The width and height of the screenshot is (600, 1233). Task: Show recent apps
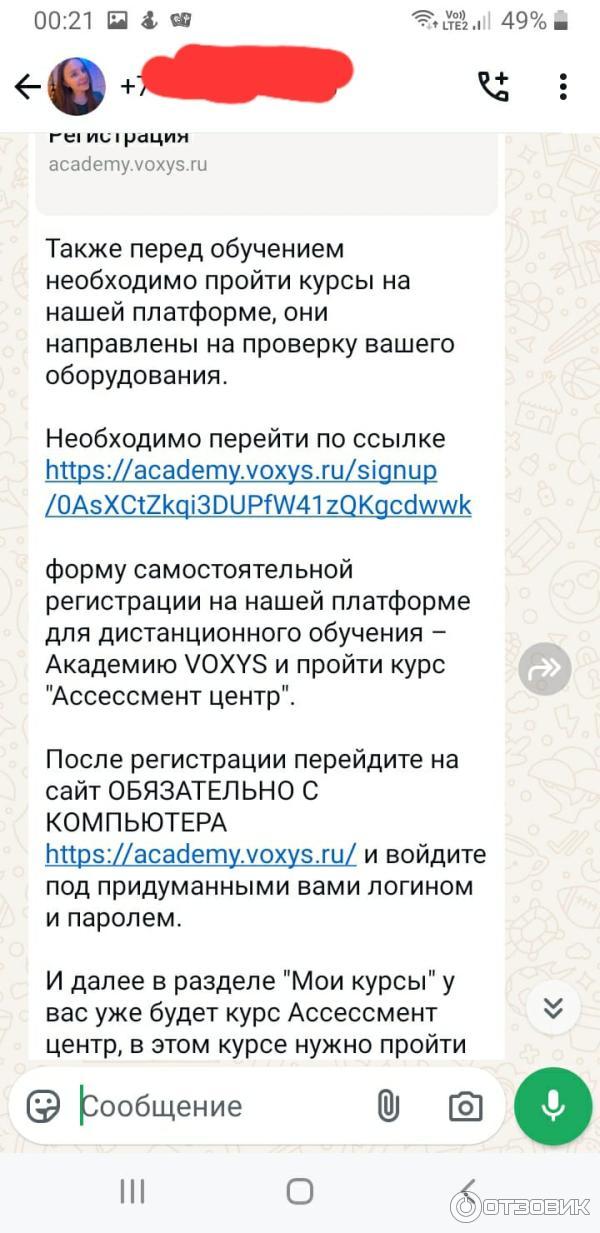[x=132, y=1191]
